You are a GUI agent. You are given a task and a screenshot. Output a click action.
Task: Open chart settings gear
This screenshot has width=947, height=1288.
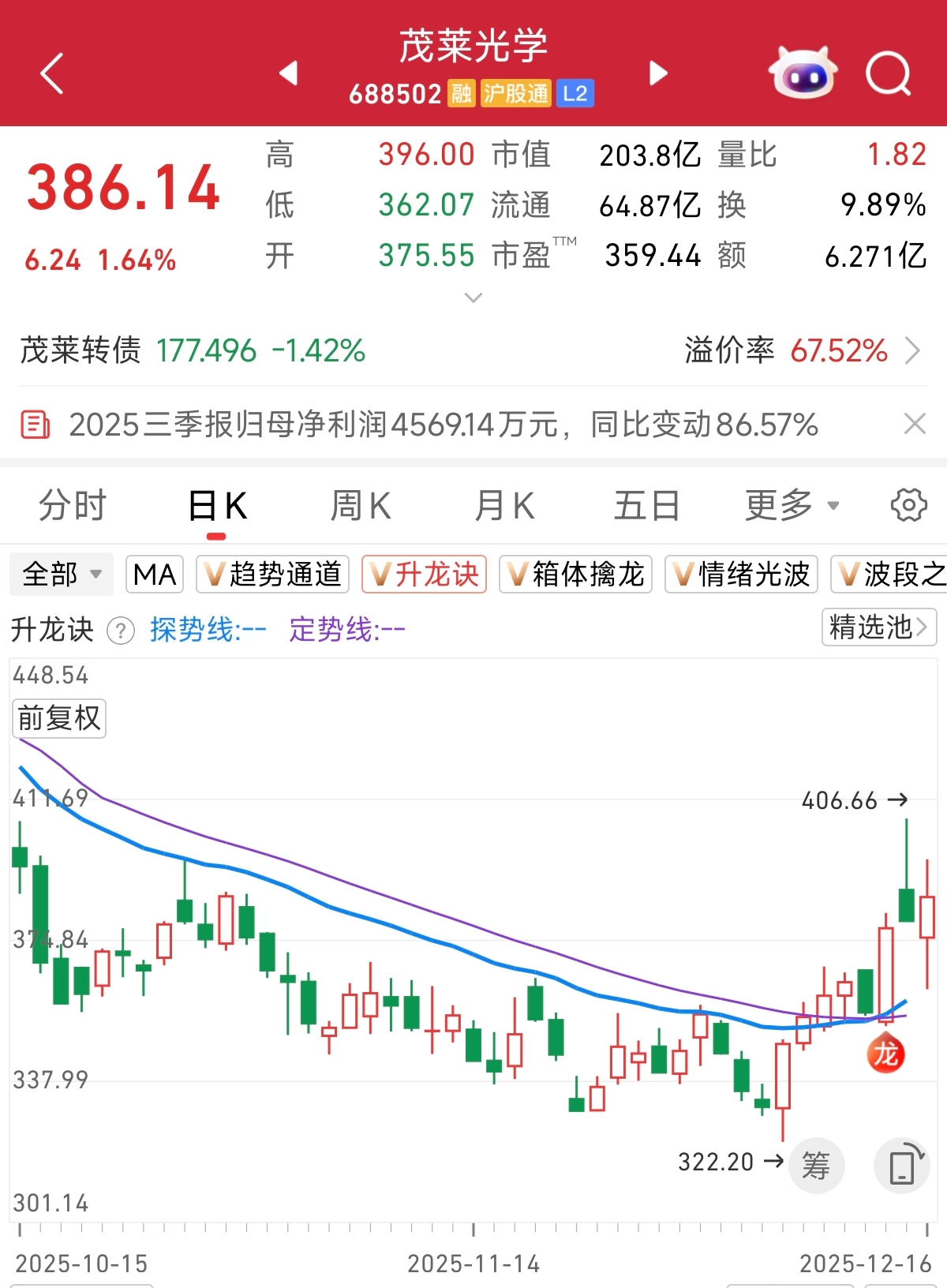(x=908, y=505)
